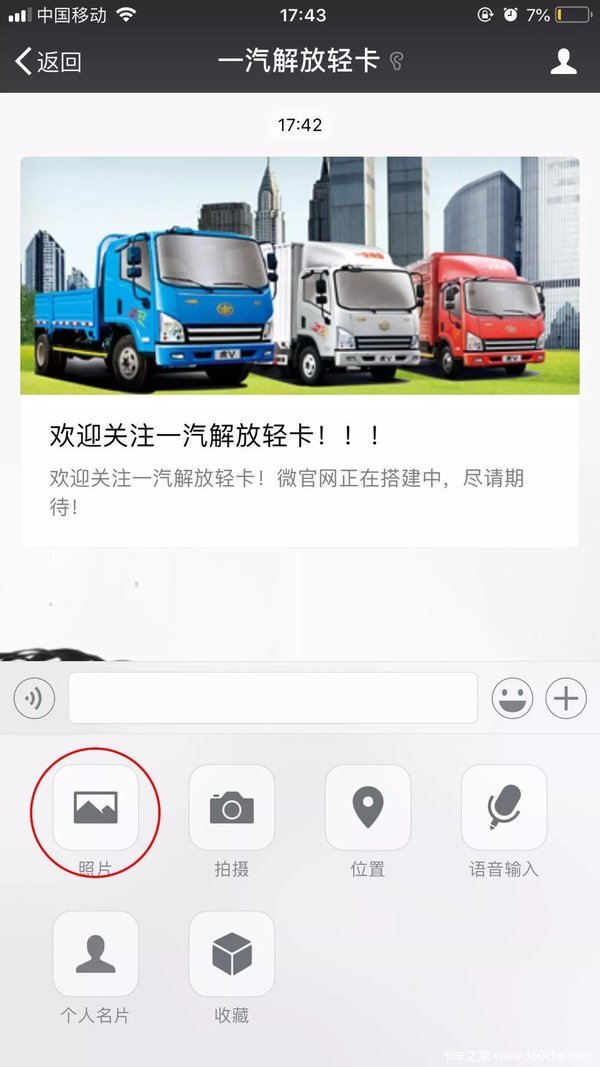The image size is (600, 1067).
Task: Send a 个人名片 contact card
Action: point(96,954)
